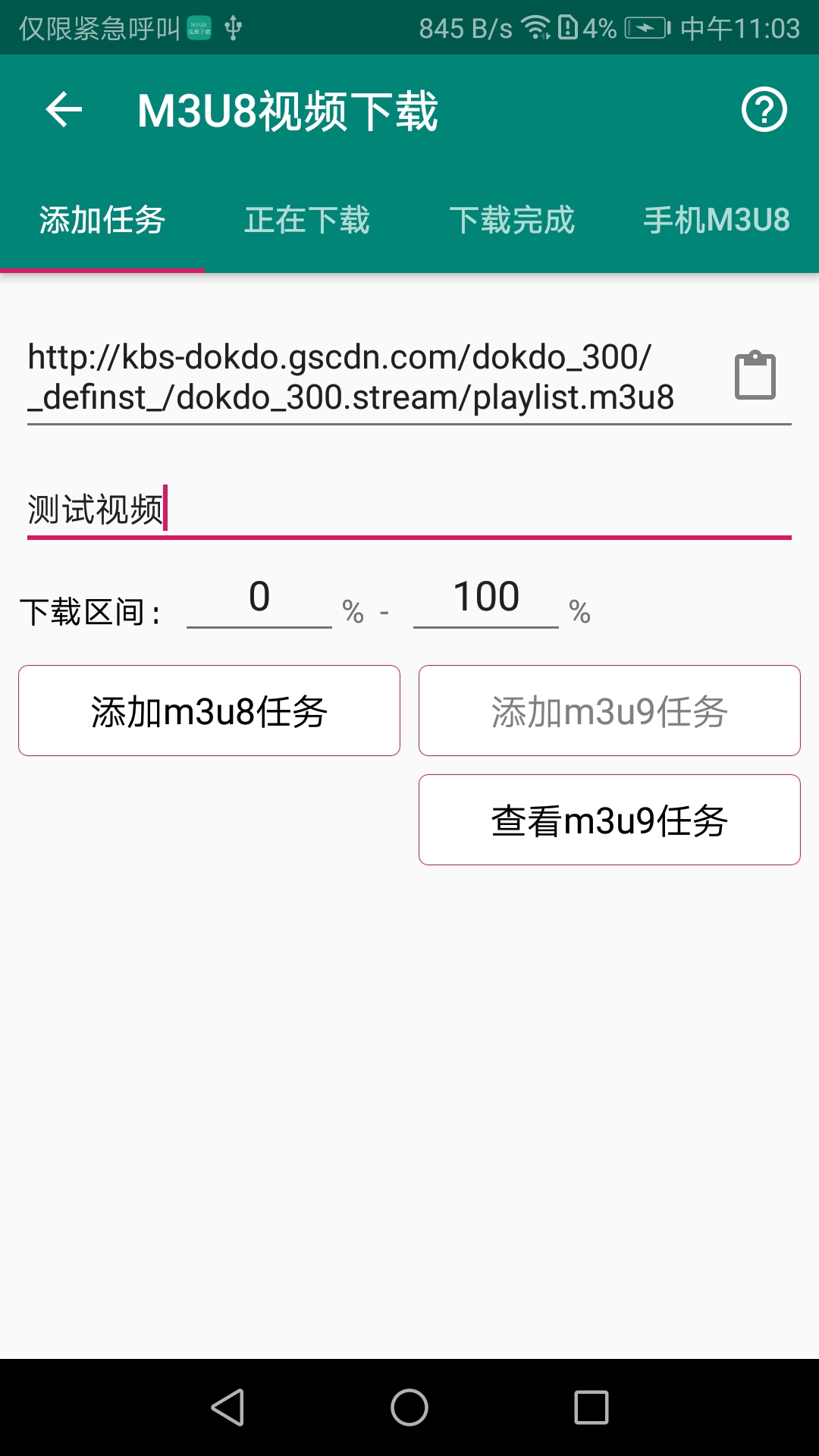Open the 手机M3U8 tab

click(717, 221)
